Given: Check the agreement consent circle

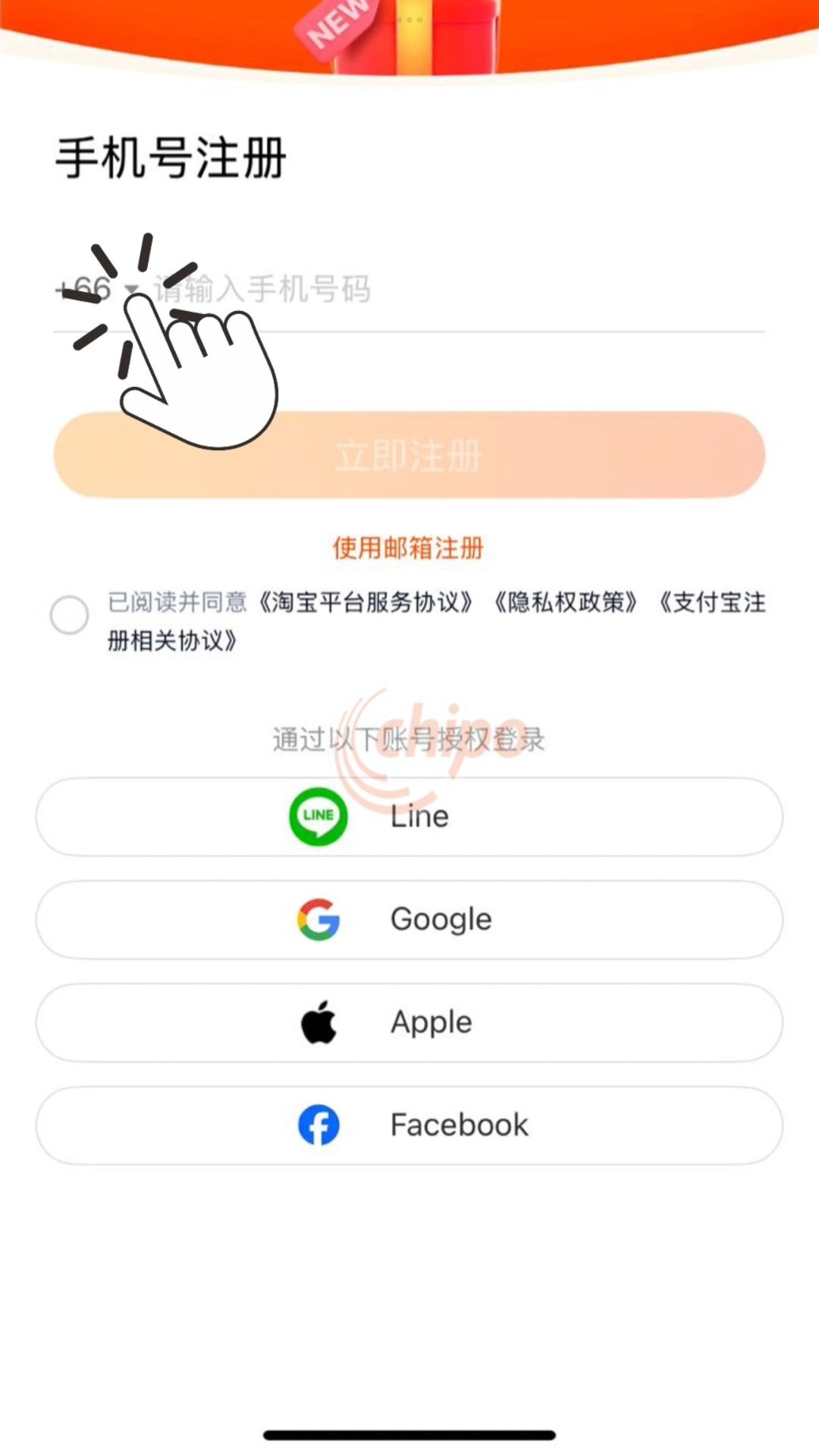Looking at the screenshot, I should point(69,614).
